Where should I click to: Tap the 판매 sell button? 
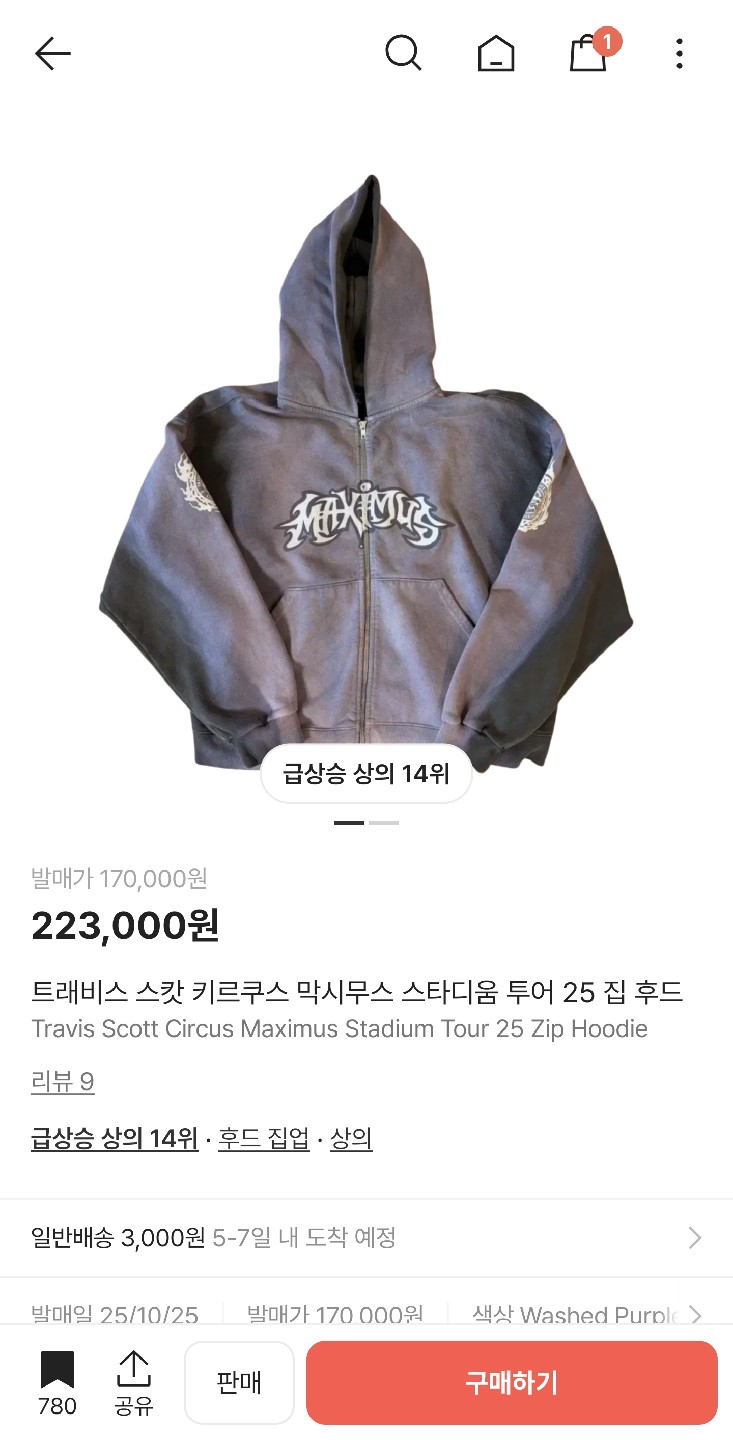coord(239,1382)
